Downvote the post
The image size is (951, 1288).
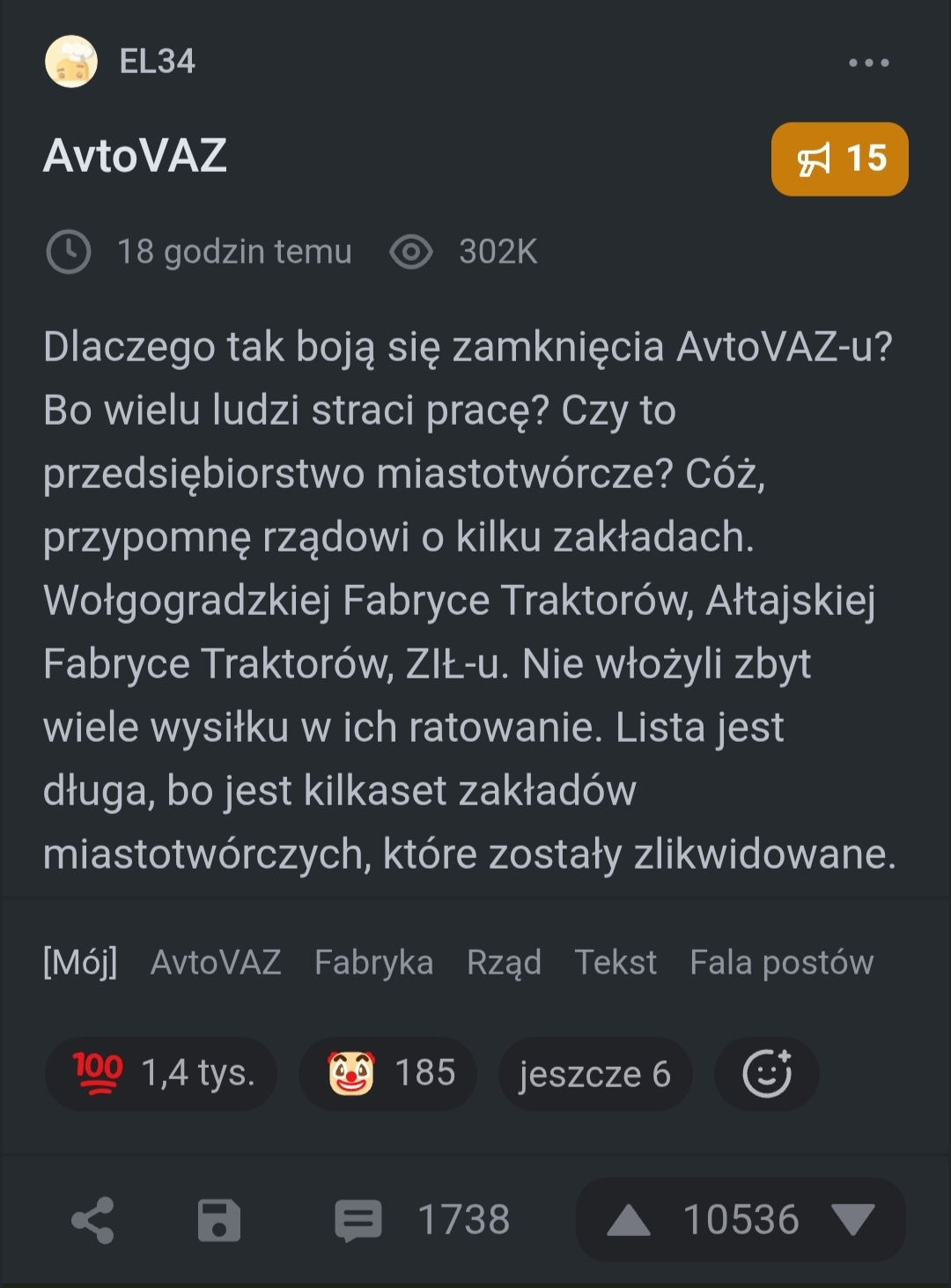[852, 1221]
